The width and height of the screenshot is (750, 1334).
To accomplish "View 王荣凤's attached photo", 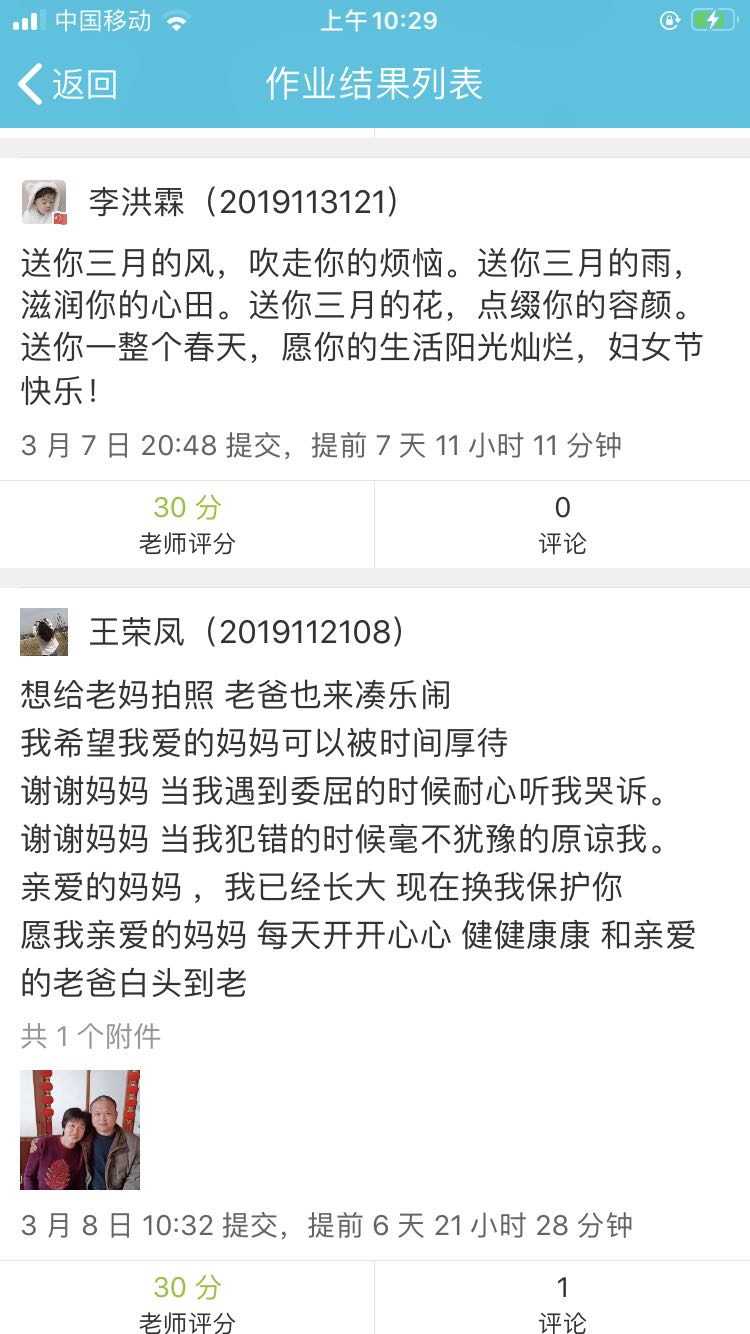I will coord(80,1130).
